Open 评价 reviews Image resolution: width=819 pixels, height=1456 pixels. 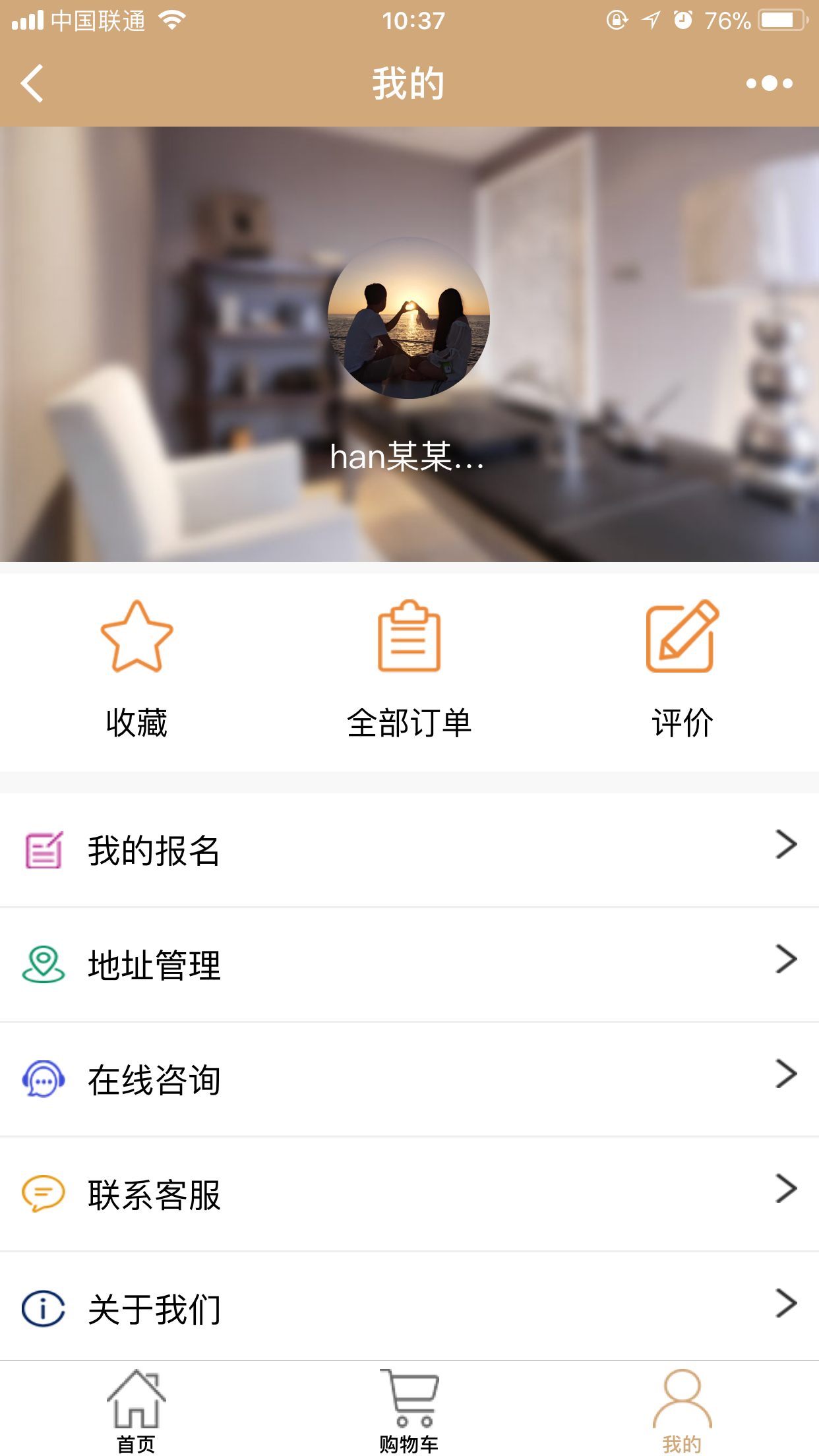(x=682, y=667)
